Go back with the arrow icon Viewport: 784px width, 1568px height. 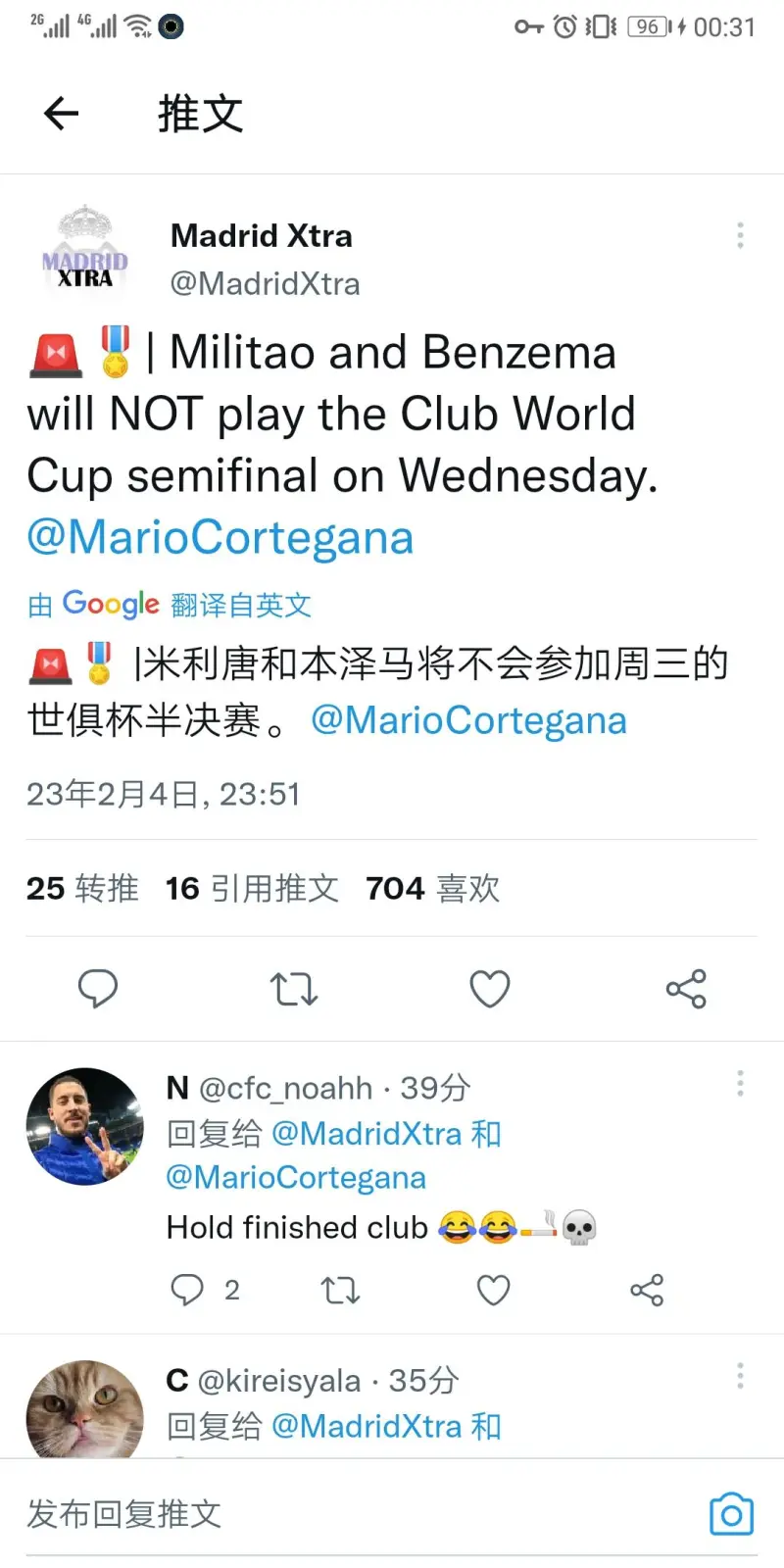point(61,114)
